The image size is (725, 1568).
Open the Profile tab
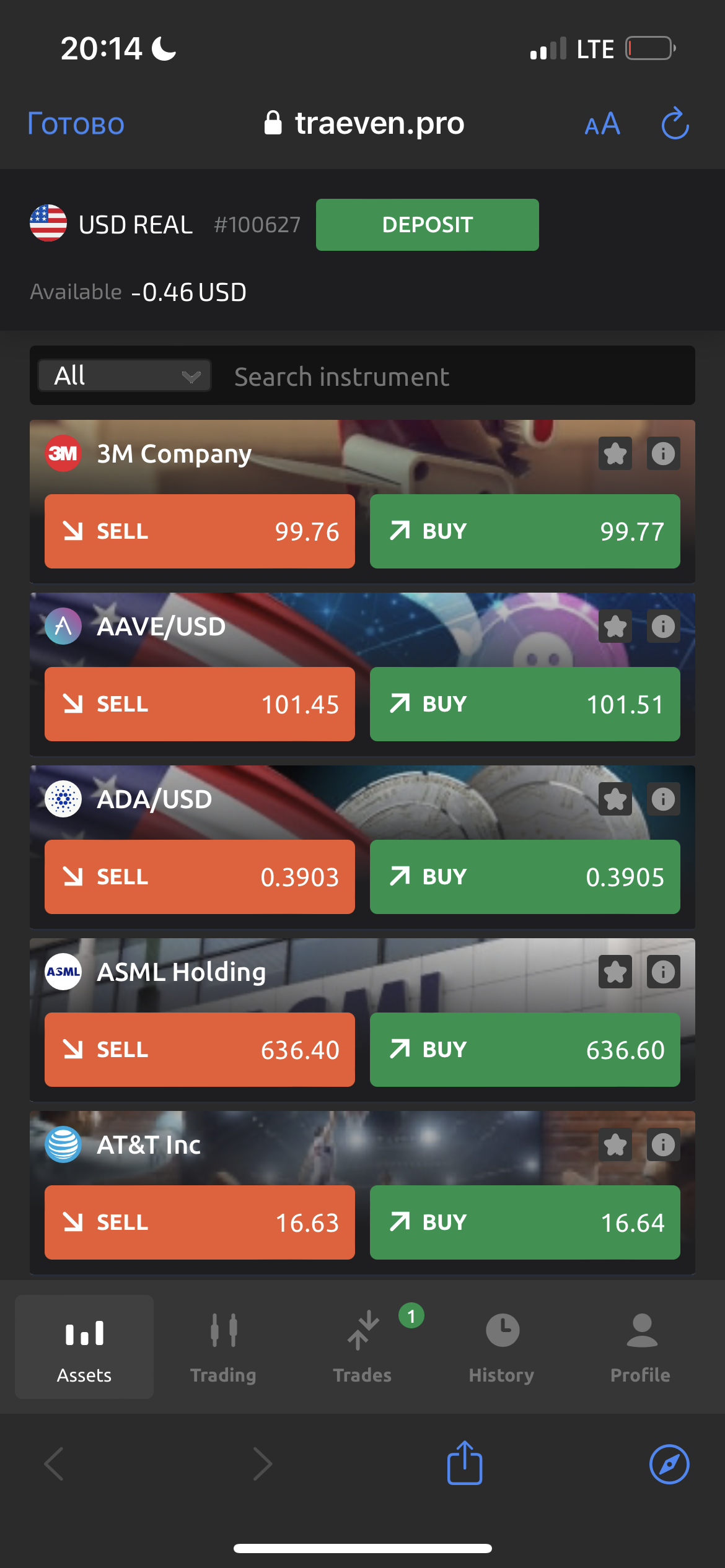coord(640,1347)
